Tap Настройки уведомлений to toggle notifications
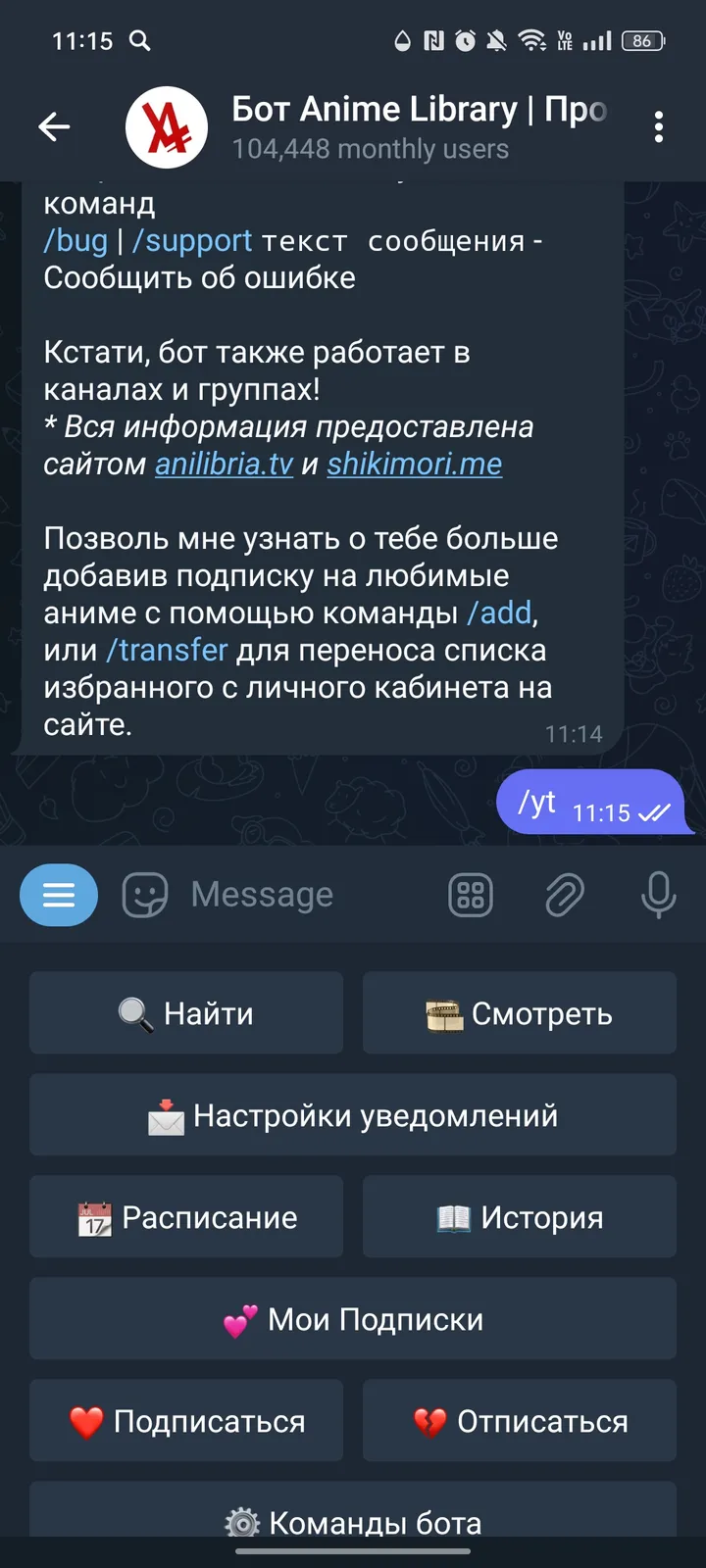 pyautogui.click(x=352, y=1114)
